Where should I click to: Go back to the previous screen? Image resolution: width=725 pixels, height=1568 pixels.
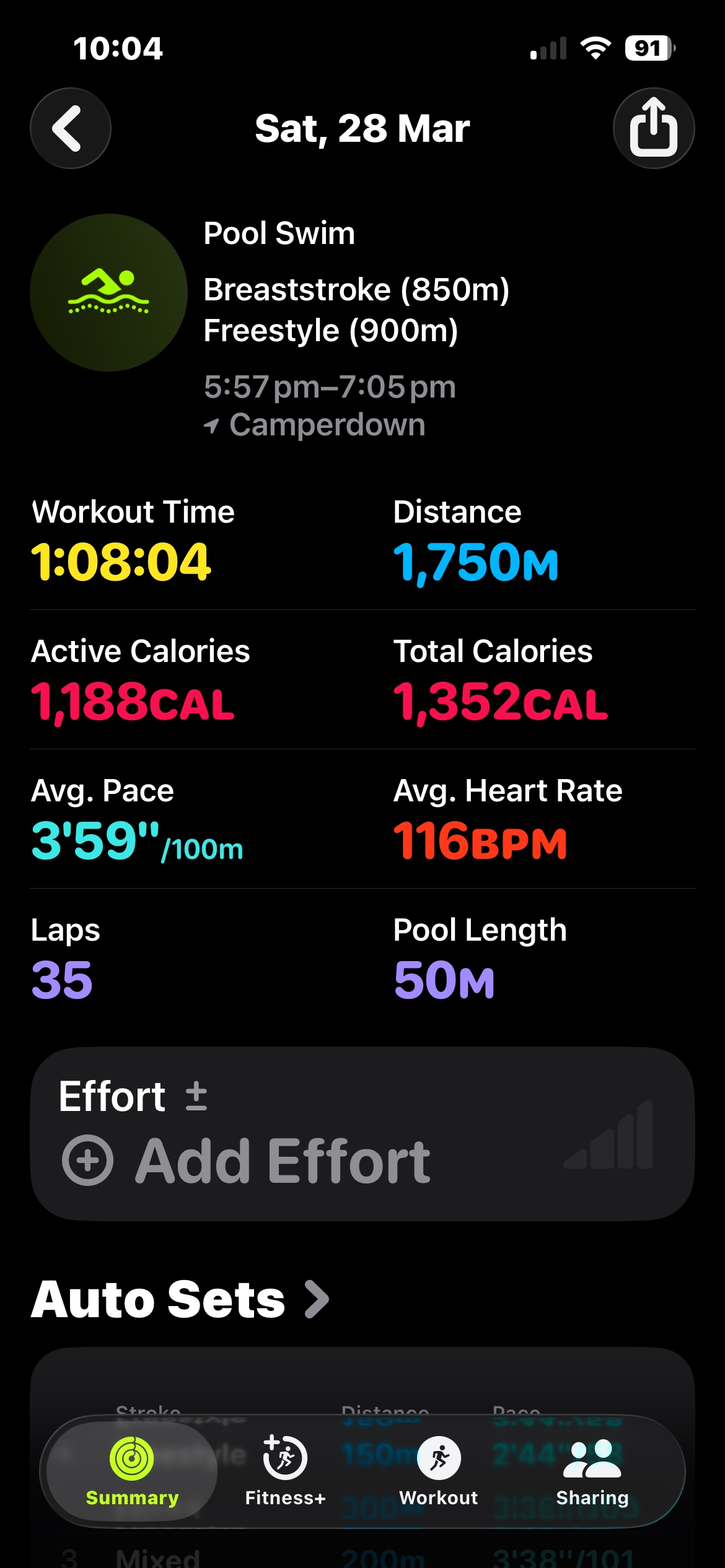click(71, 128)
